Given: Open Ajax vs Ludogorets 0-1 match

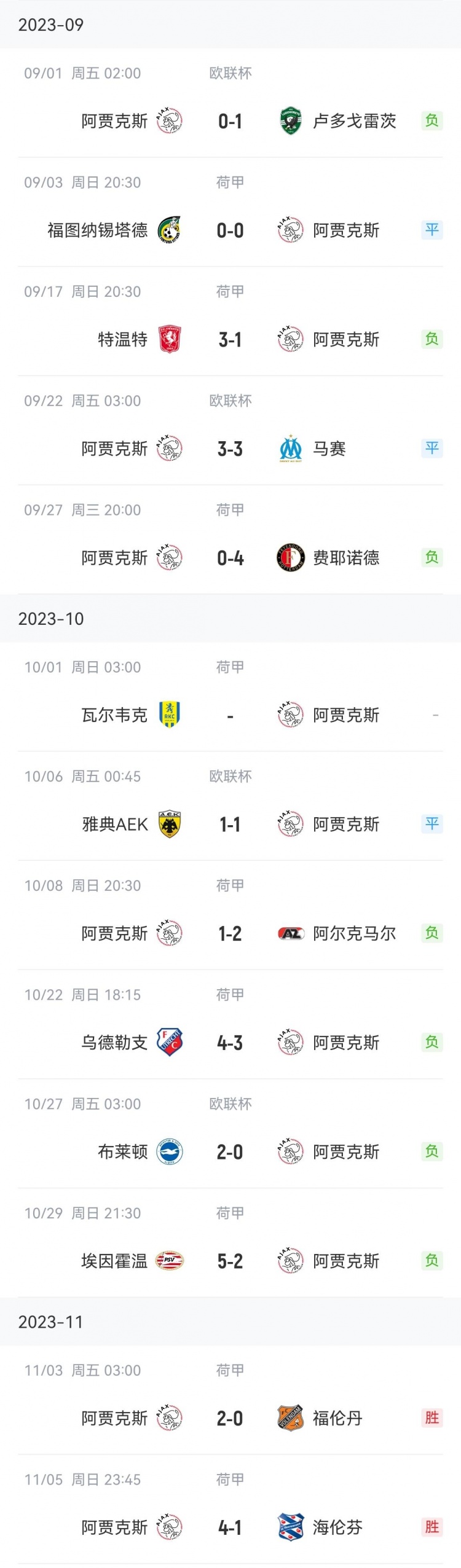Looking at the screenshot, I should pos(230,122).
